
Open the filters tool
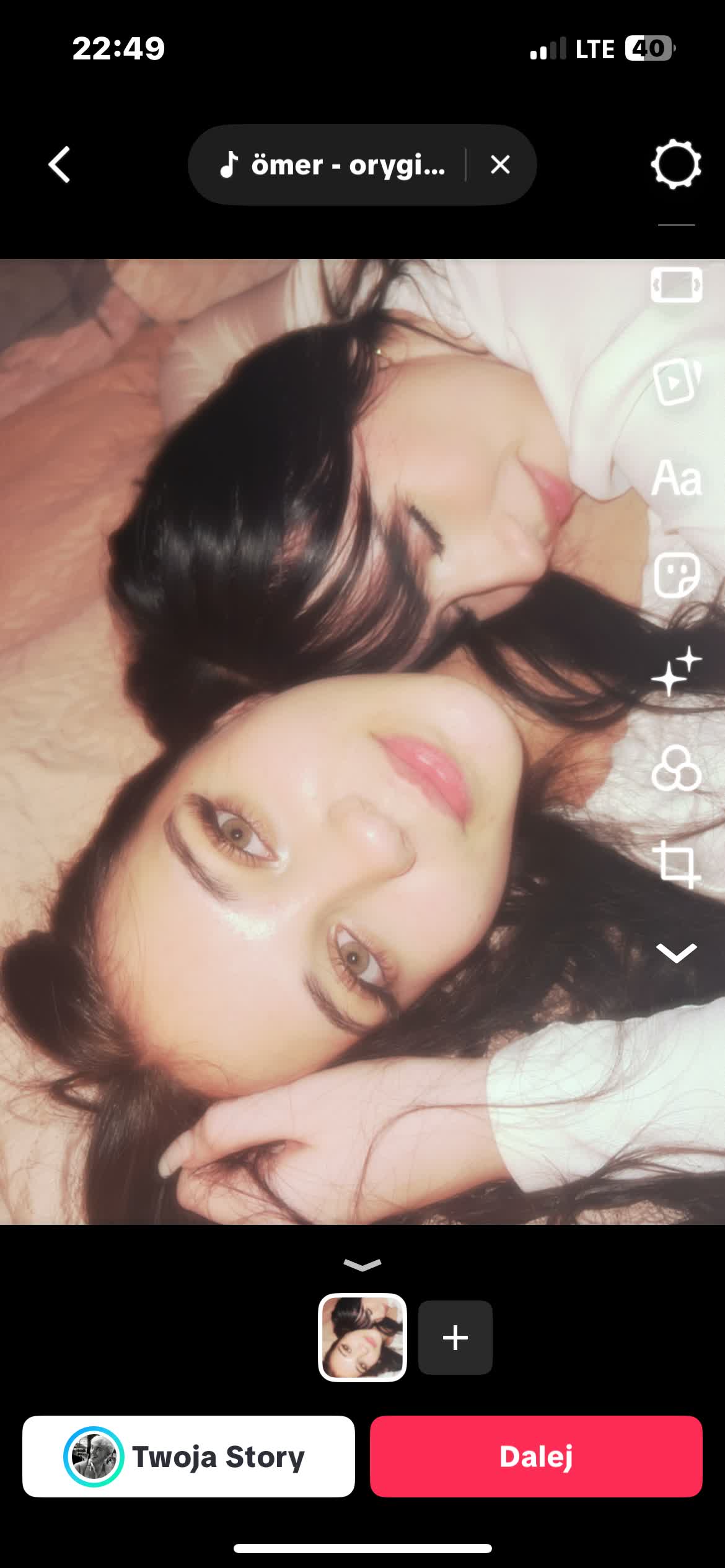[676, 769]
